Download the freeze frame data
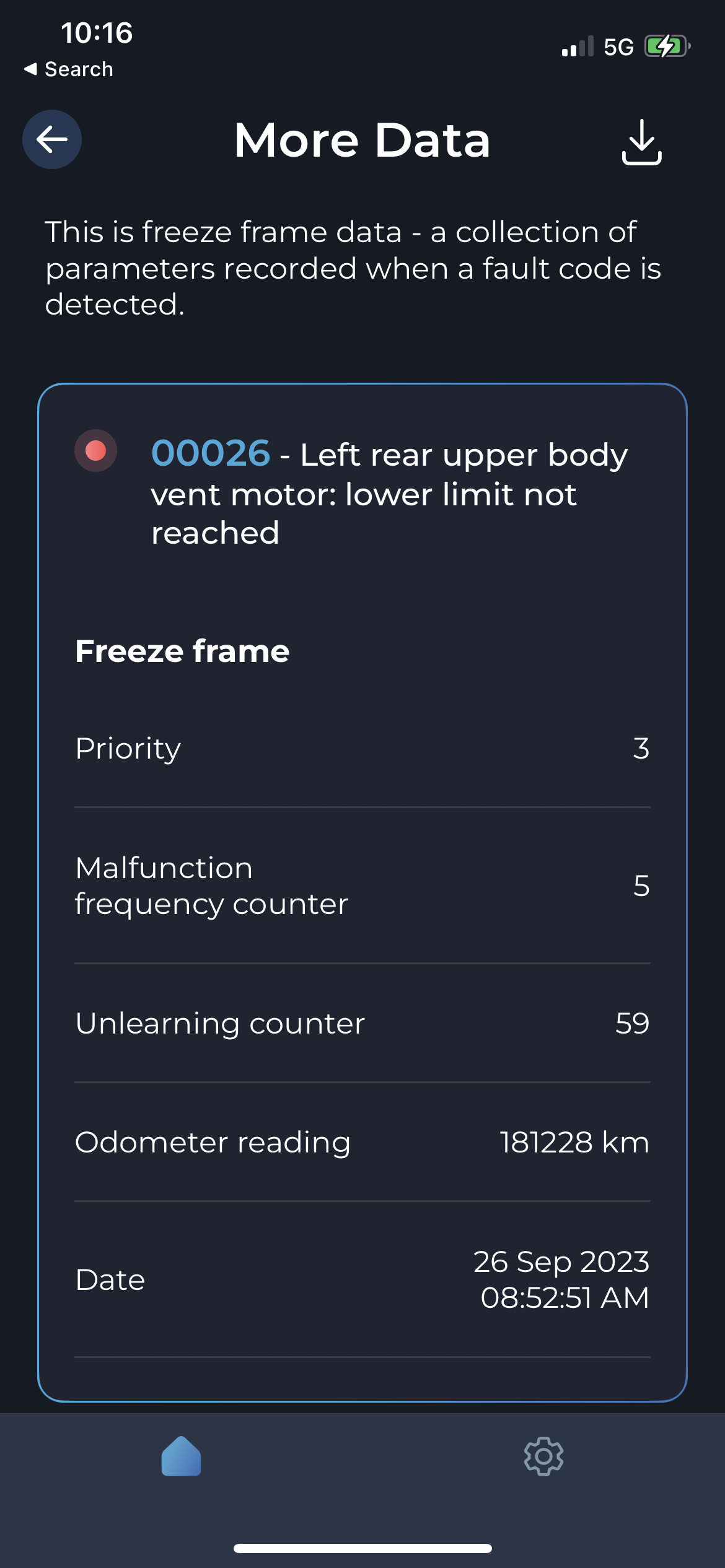 (x=641, y=142)
